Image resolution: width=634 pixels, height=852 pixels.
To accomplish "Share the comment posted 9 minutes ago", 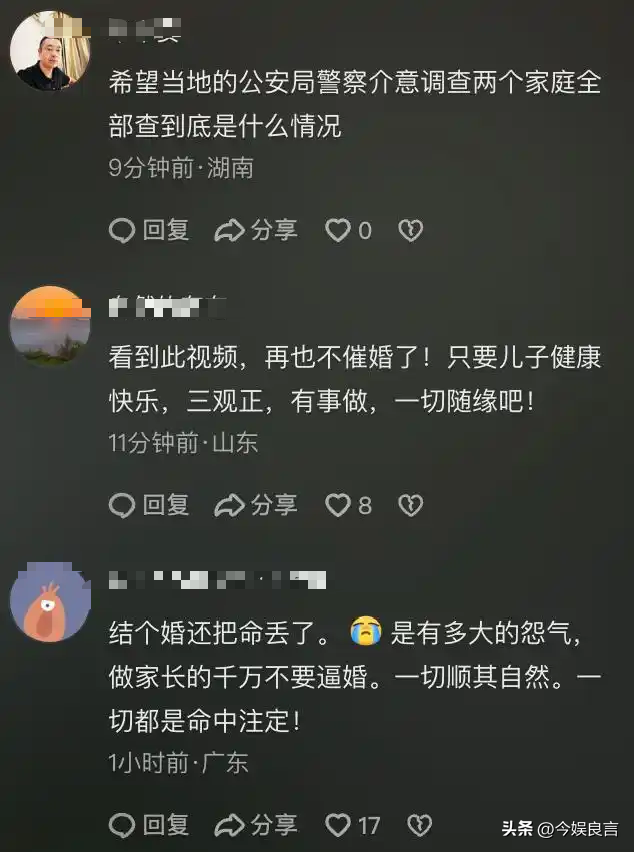I will (257, 231).
